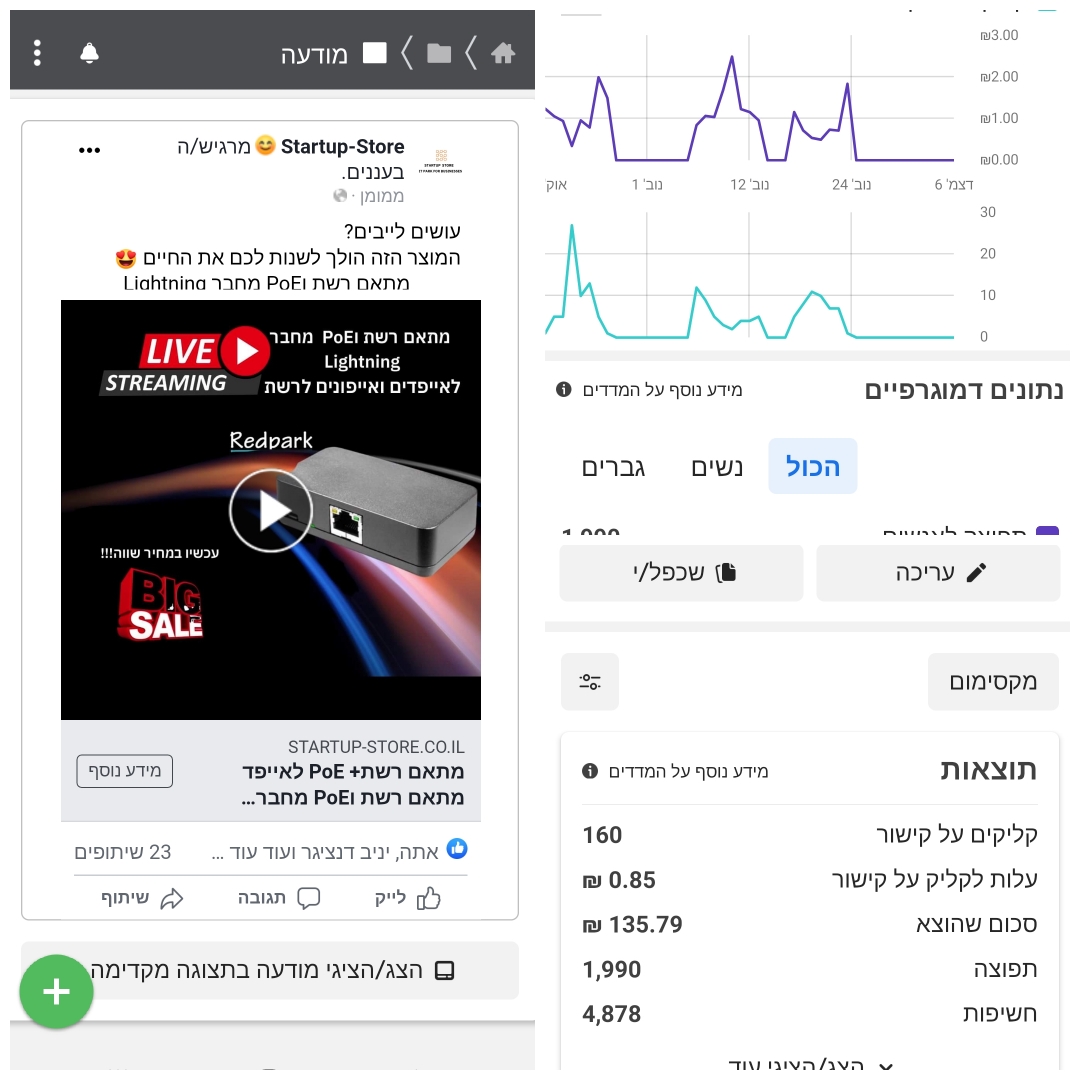Edit the ad with עריכה
The height and width of the screenshot is (1080, 1080).
pyautogui.click(x=938, y=573)
